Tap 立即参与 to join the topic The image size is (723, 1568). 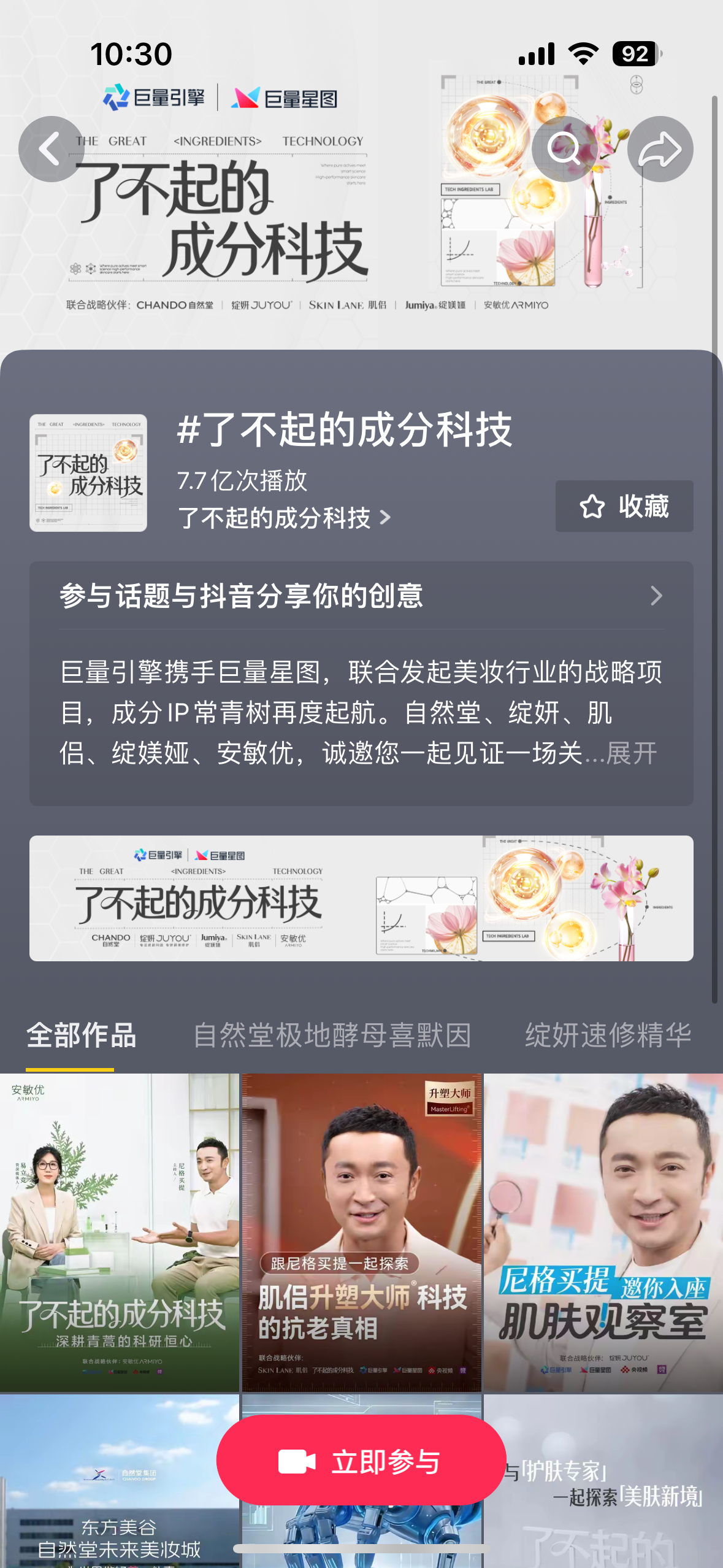(x=361, y=1462)
